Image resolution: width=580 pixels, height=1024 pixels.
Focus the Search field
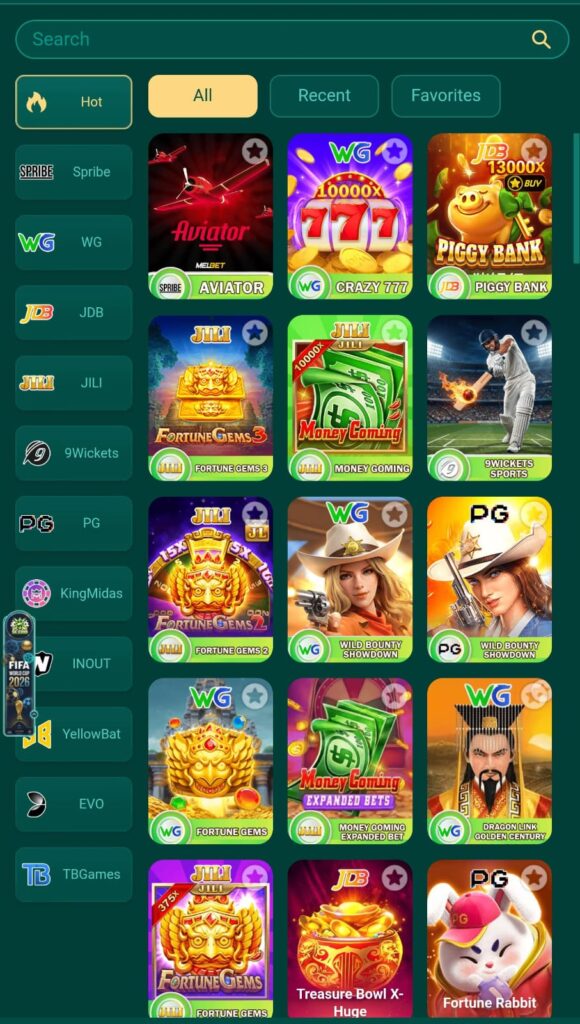coord(292,39)
